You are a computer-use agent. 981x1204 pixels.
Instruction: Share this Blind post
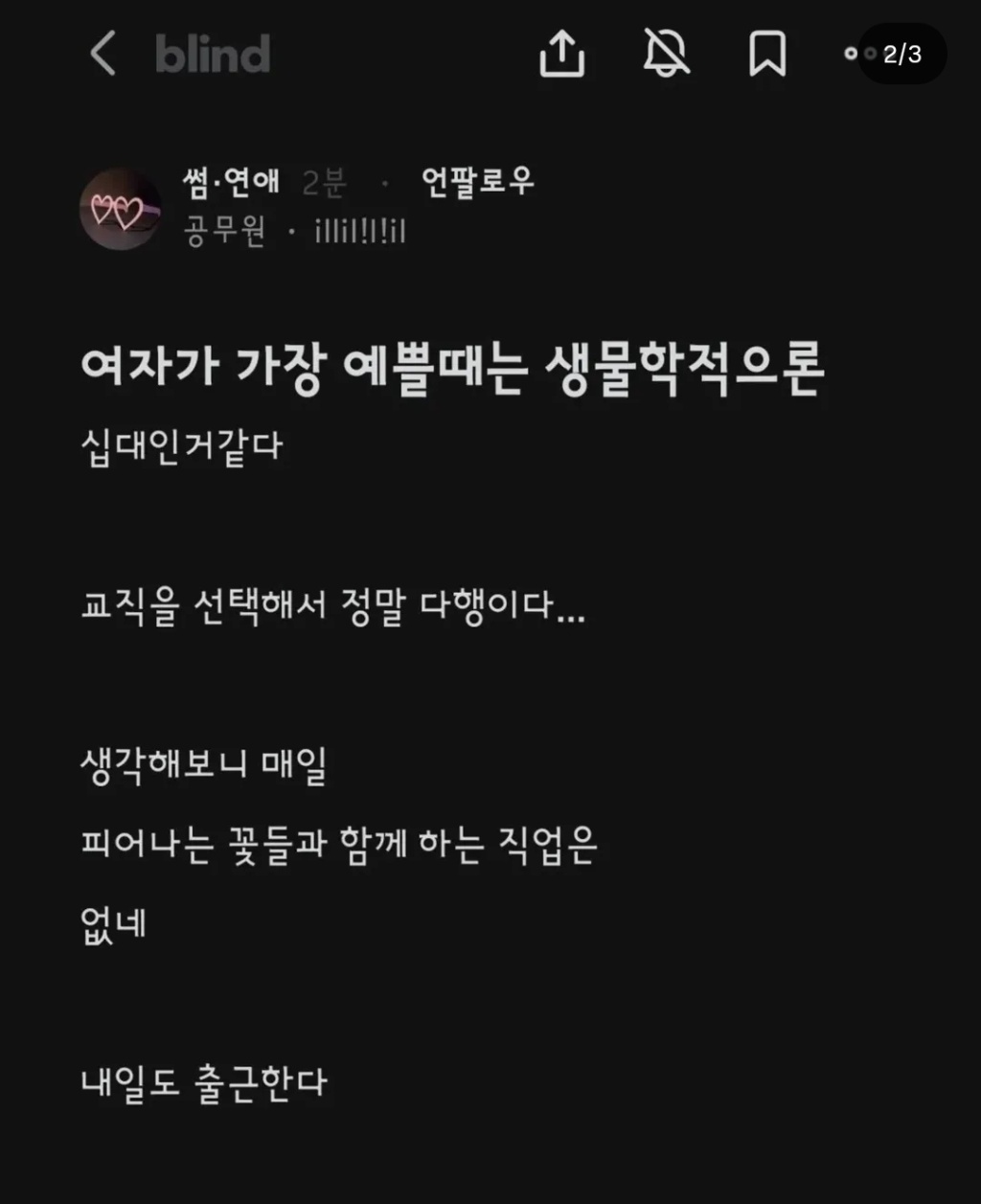[x=562, y=53]
